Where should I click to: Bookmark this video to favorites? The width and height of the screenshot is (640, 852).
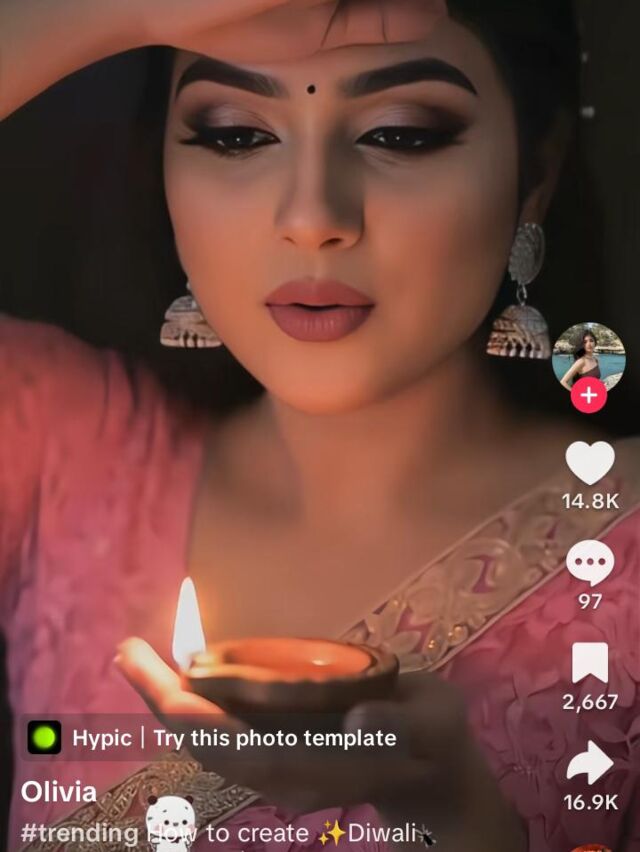pyautogui.click(x=590, y=663)
